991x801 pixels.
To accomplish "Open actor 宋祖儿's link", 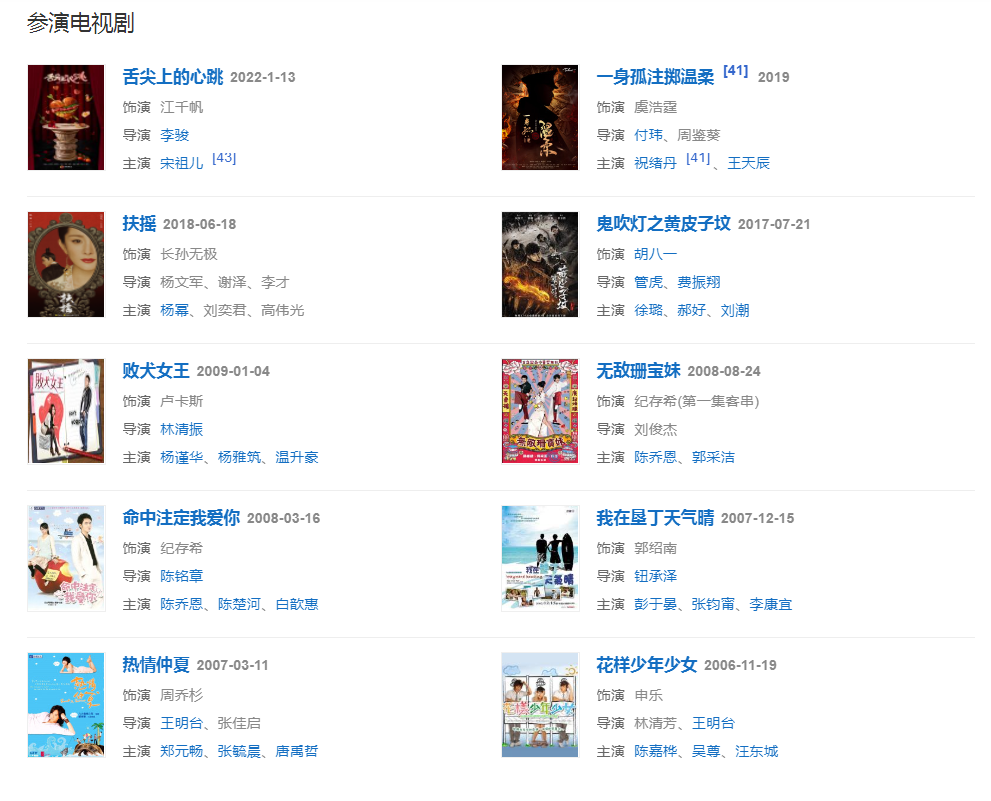I will tap(181, 163).
